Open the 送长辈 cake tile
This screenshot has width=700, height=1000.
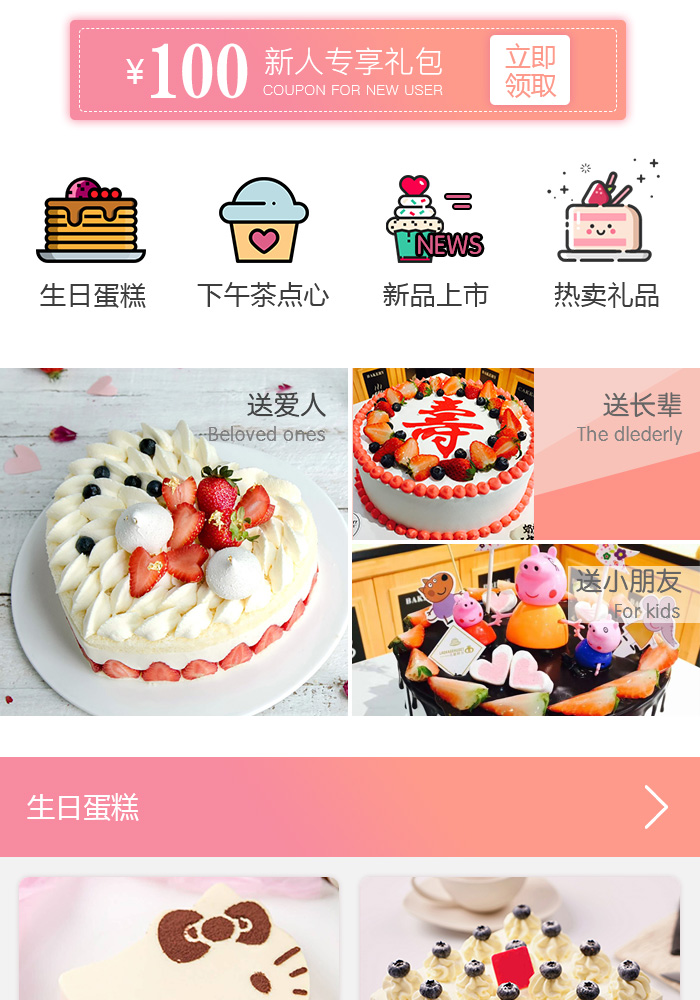click(526, 453)
